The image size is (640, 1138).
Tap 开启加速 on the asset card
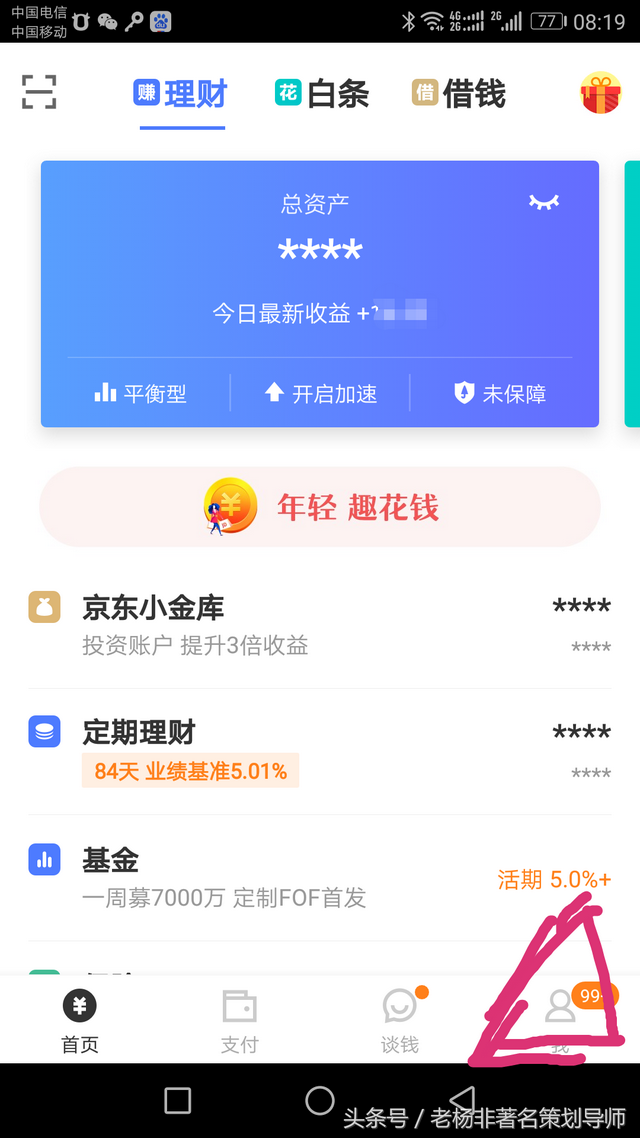coord(320,394)
